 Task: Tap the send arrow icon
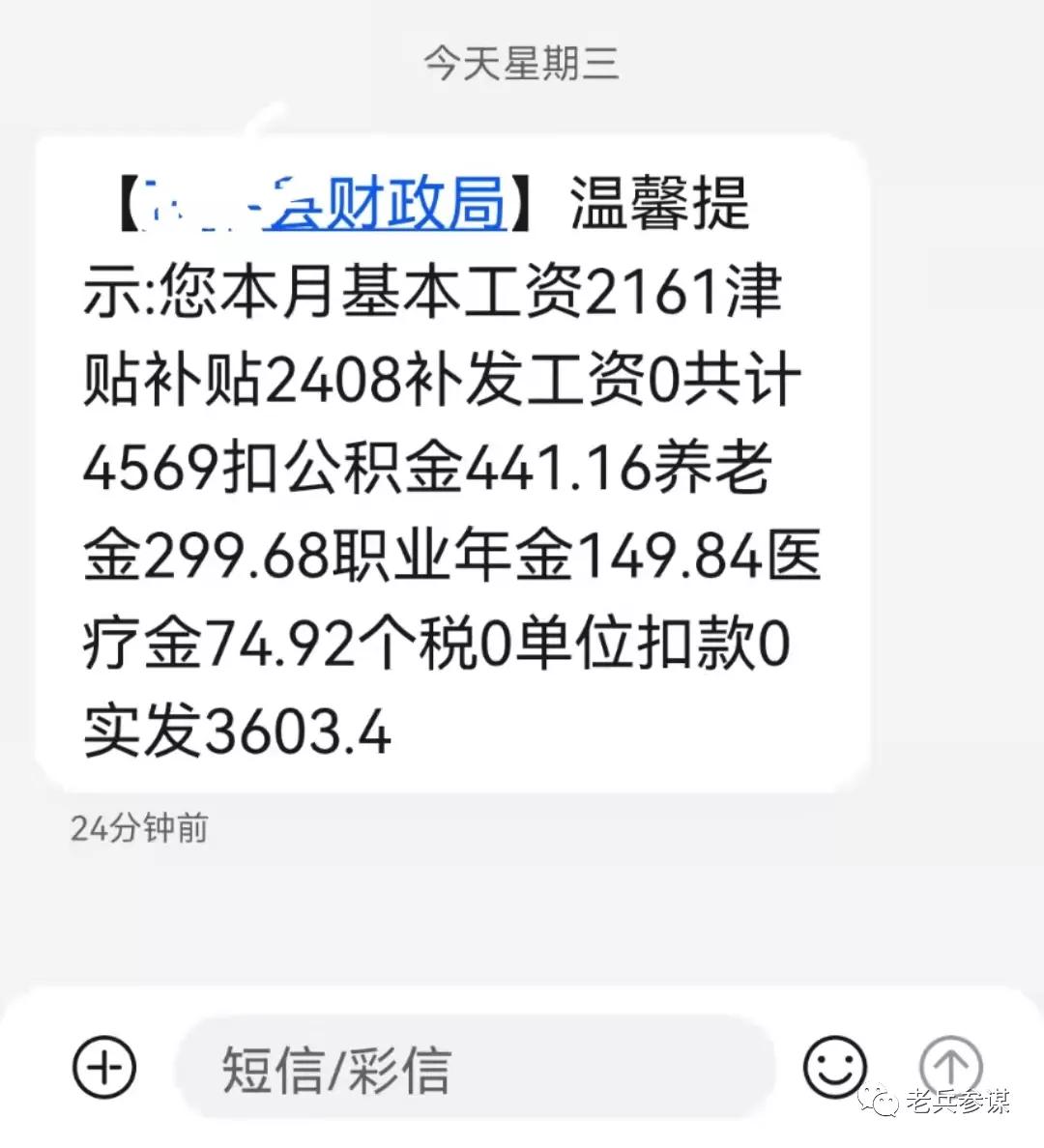[x=949, y=1067]
